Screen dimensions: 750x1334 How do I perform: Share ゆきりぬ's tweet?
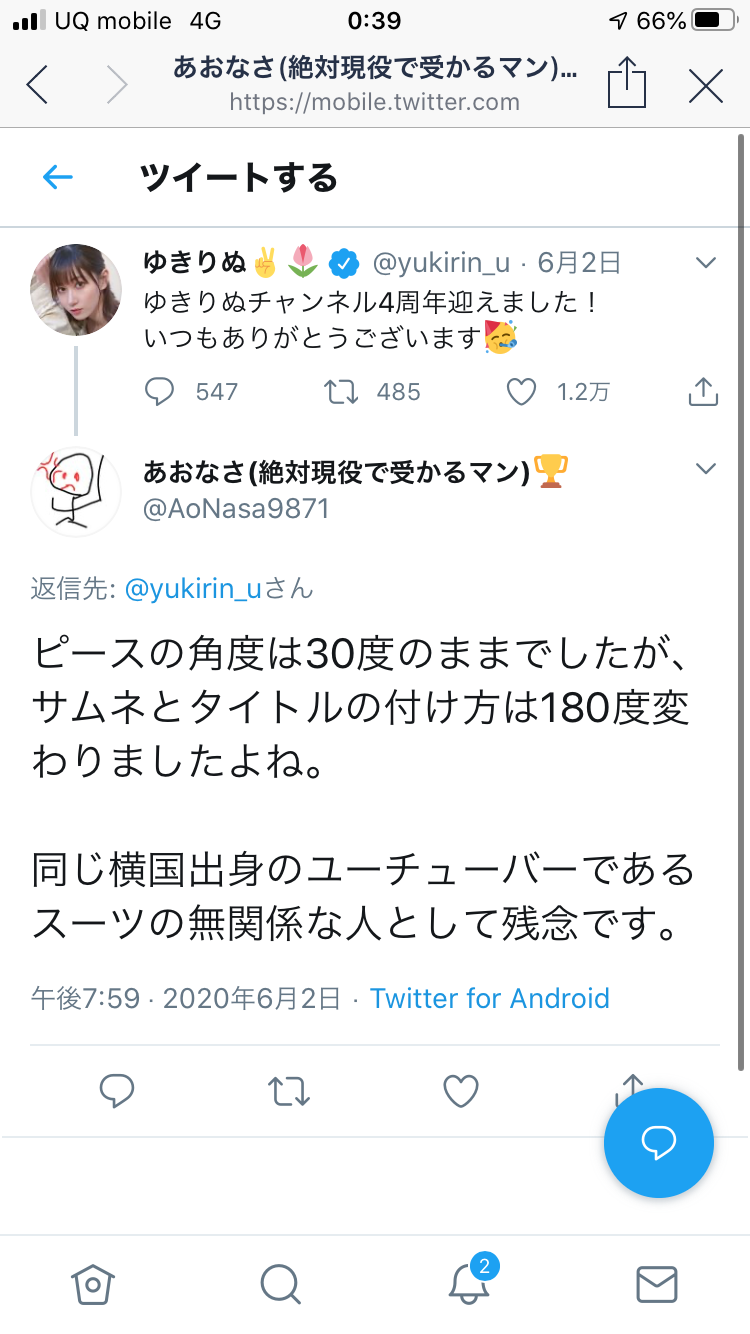click(704, 392)
